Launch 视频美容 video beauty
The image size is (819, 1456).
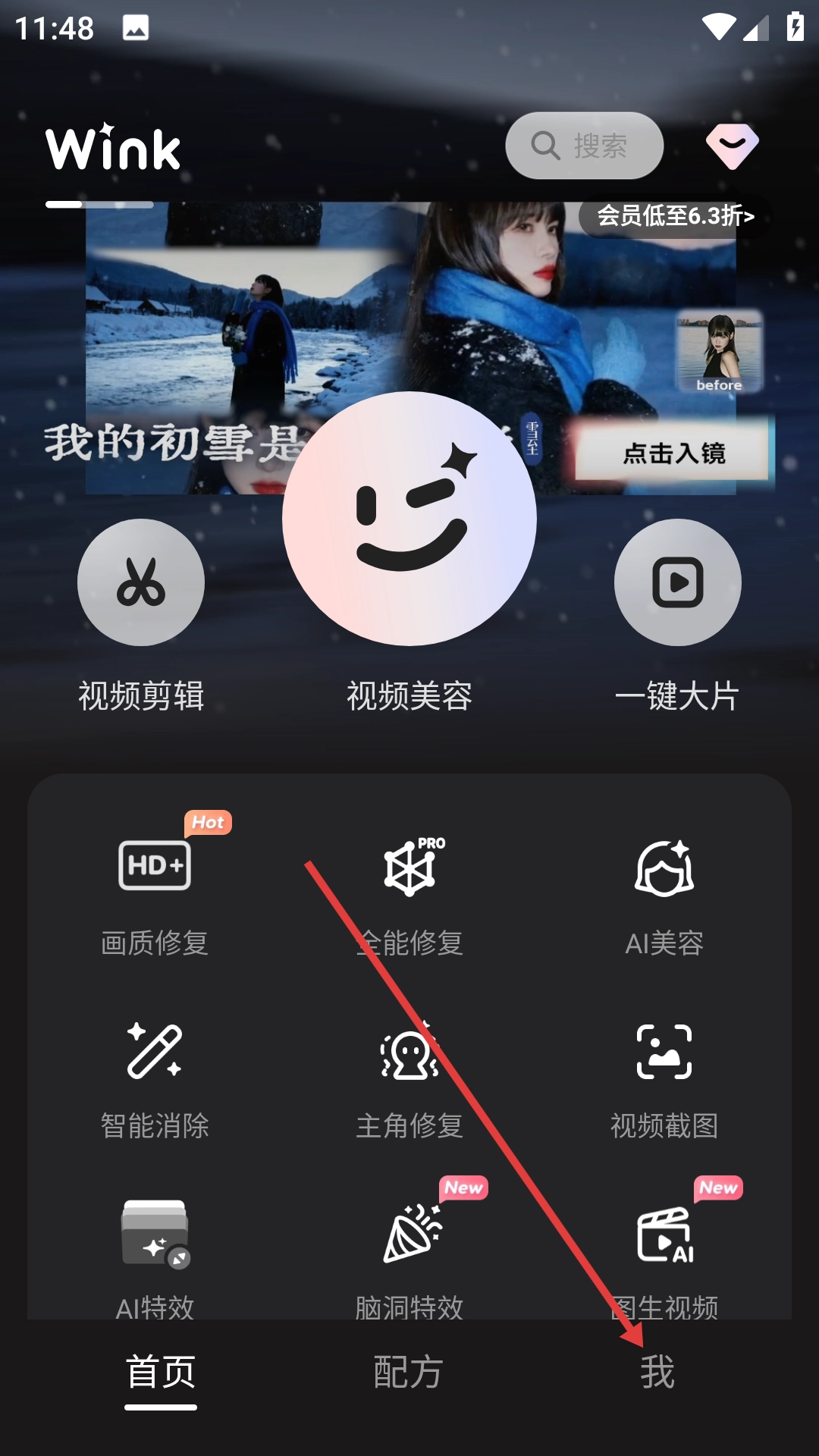409,519
